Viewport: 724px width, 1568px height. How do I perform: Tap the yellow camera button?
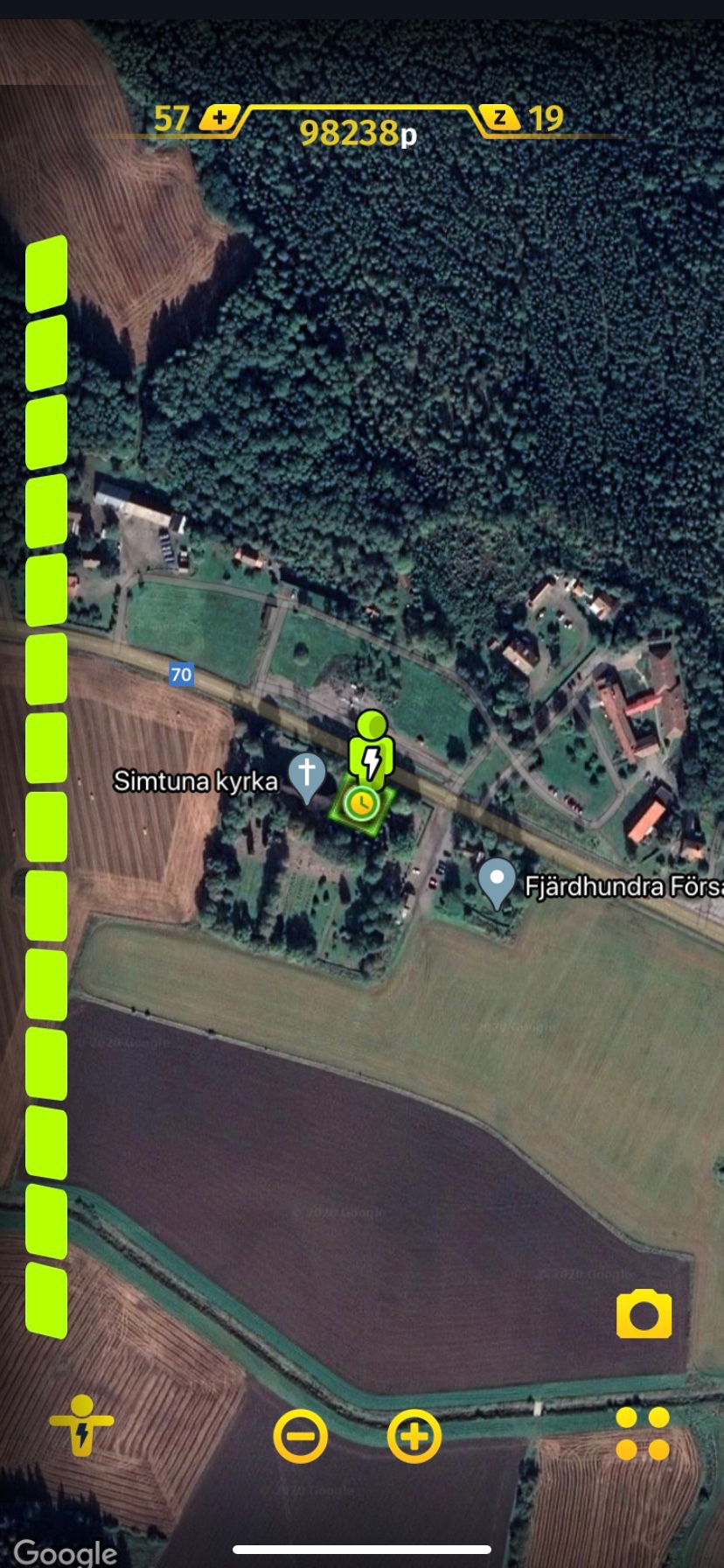tap(644, 1313)
